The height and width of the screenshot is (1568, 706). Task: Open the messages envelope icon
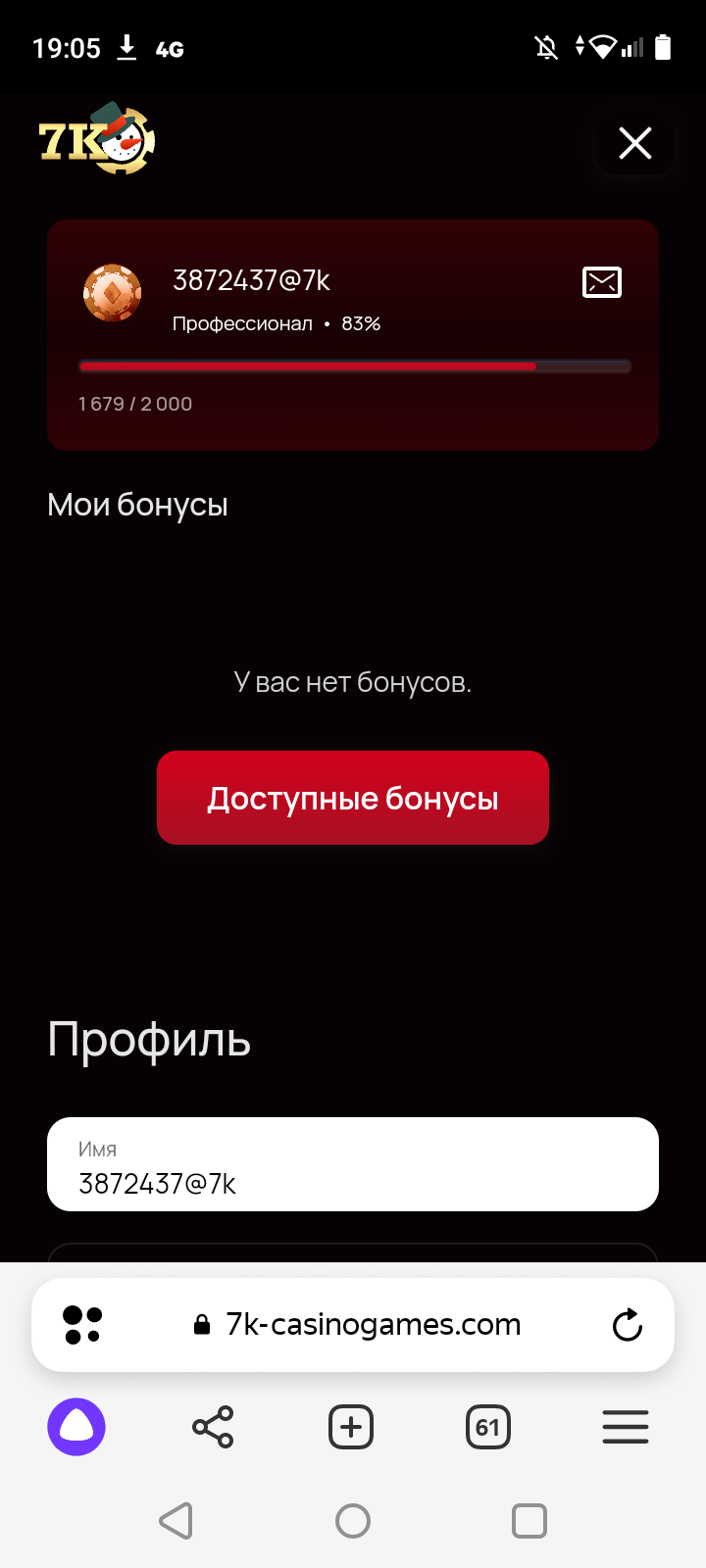pos(602,282)
